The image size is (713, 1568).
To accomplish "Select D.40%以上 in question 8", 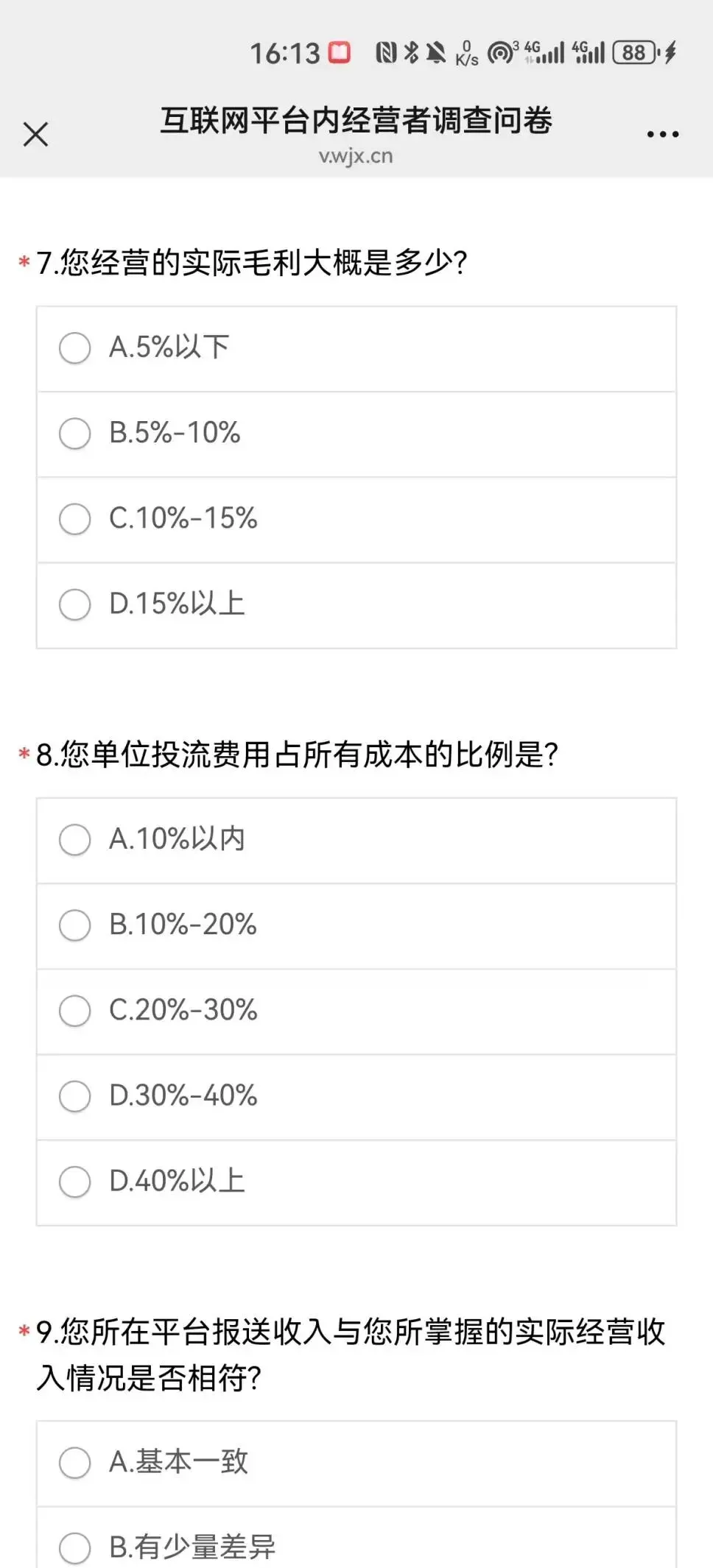I will (x=75, y=1182).
